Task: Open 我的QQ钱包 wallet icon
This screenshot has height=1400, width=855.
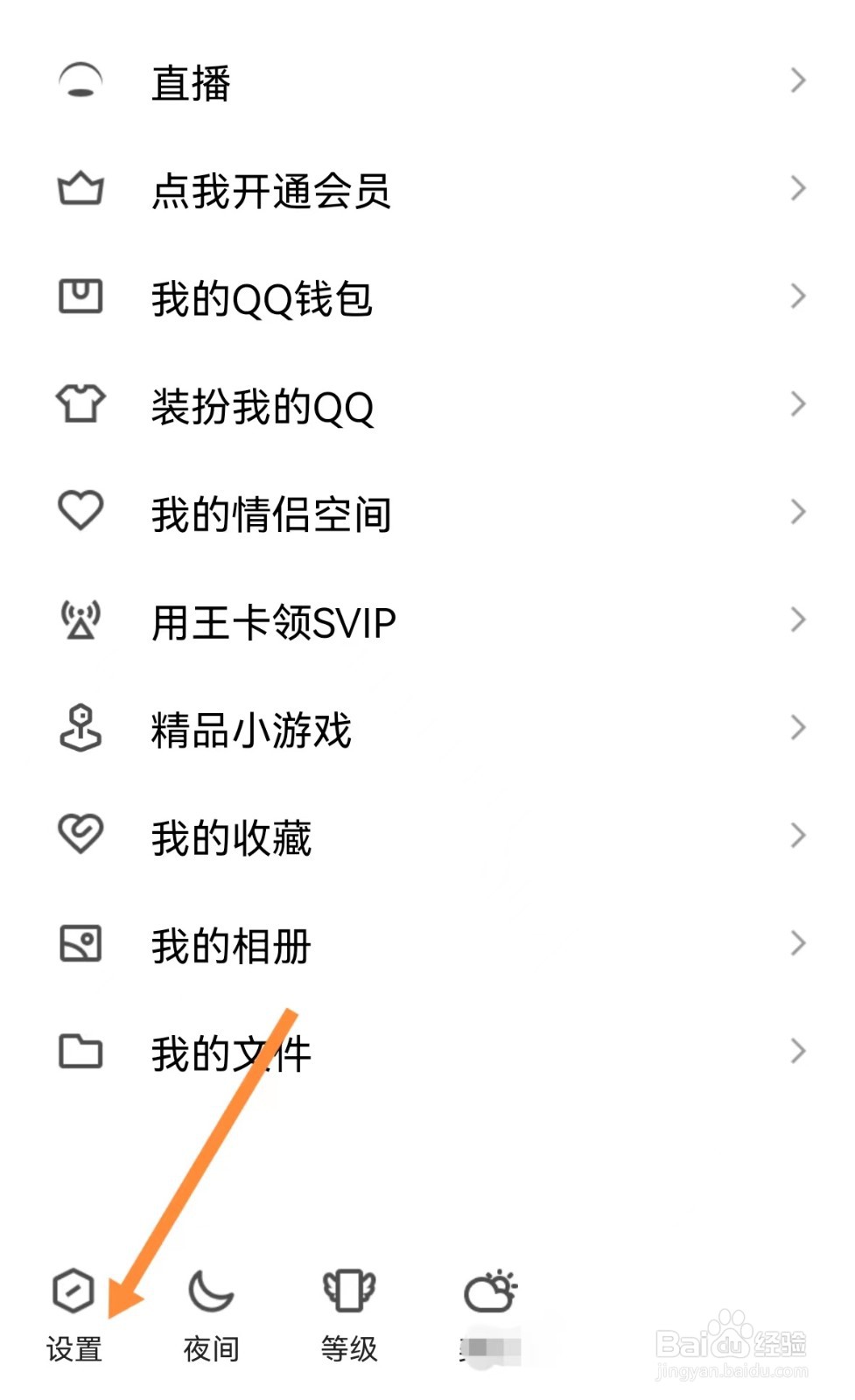Action: click(x=81, y=296)
